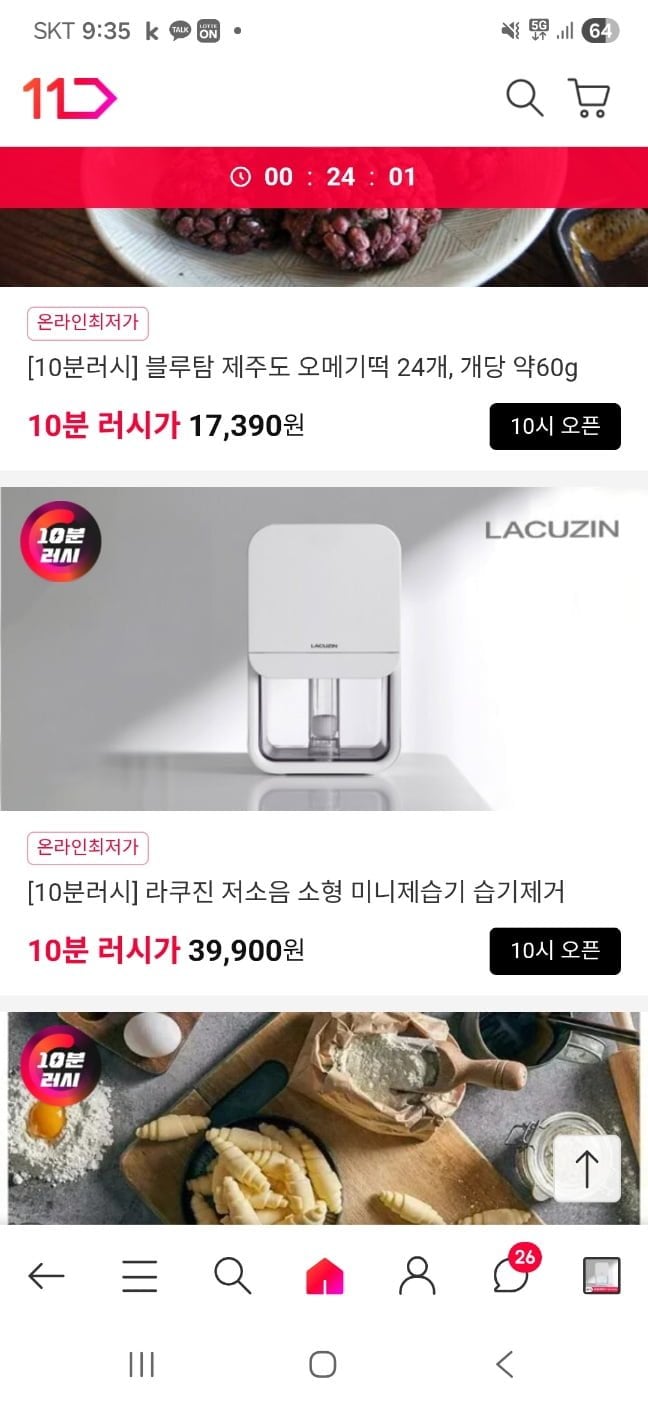Open the 블루탐 제주도 오메기떡 product

pyautogui.click(x=302, y=369)
